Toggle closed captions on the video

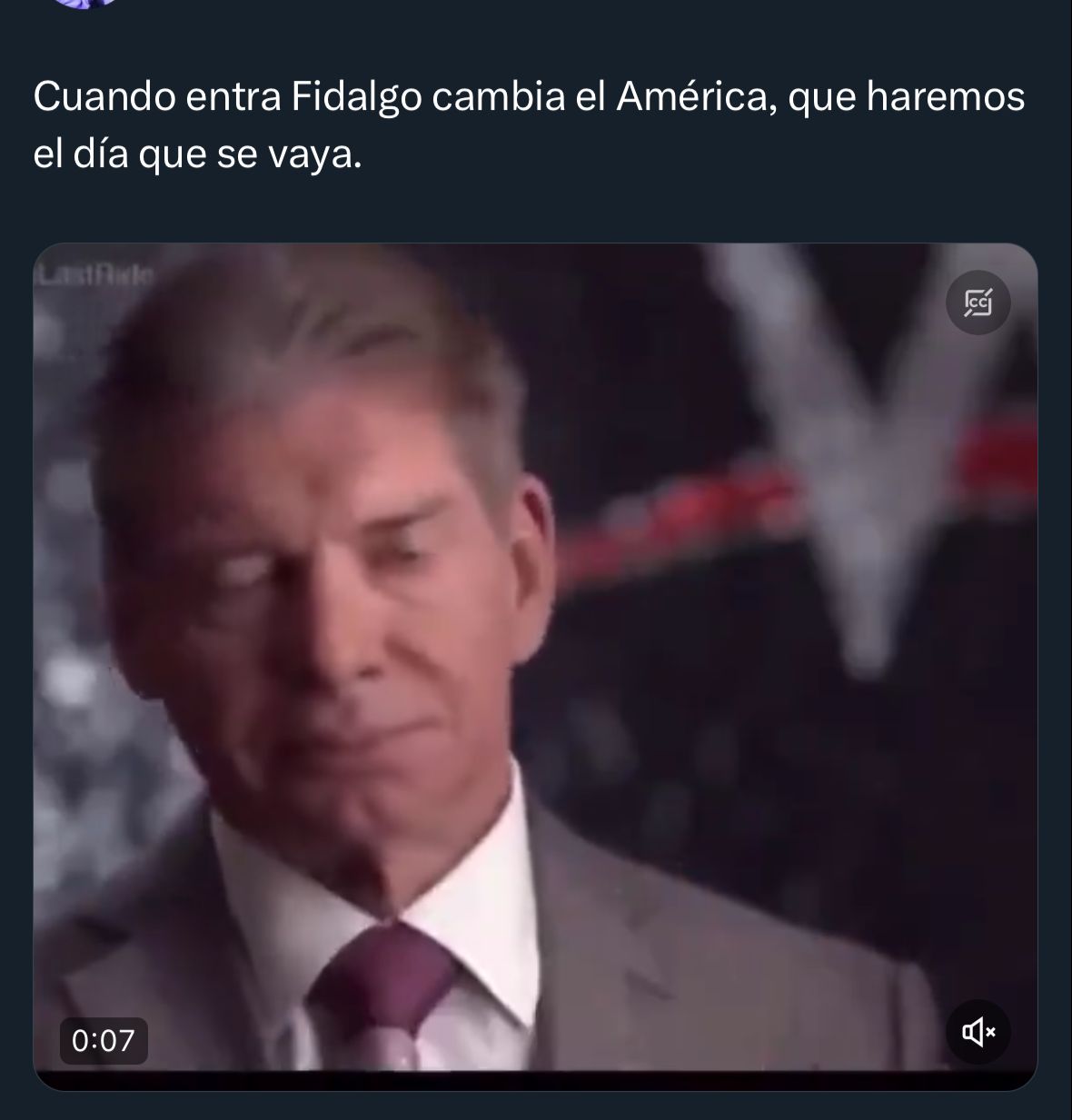click(978, 302)
